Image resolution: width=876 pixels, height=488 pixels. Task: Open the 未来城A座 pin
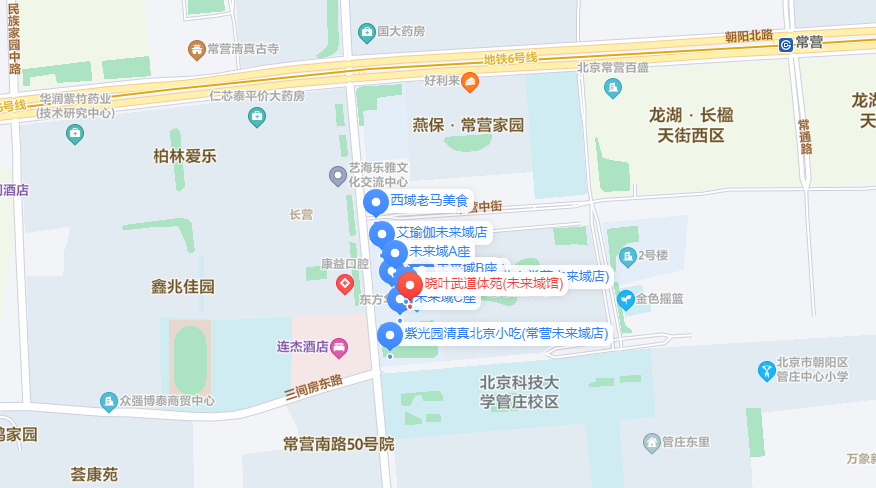click(395, 253)
